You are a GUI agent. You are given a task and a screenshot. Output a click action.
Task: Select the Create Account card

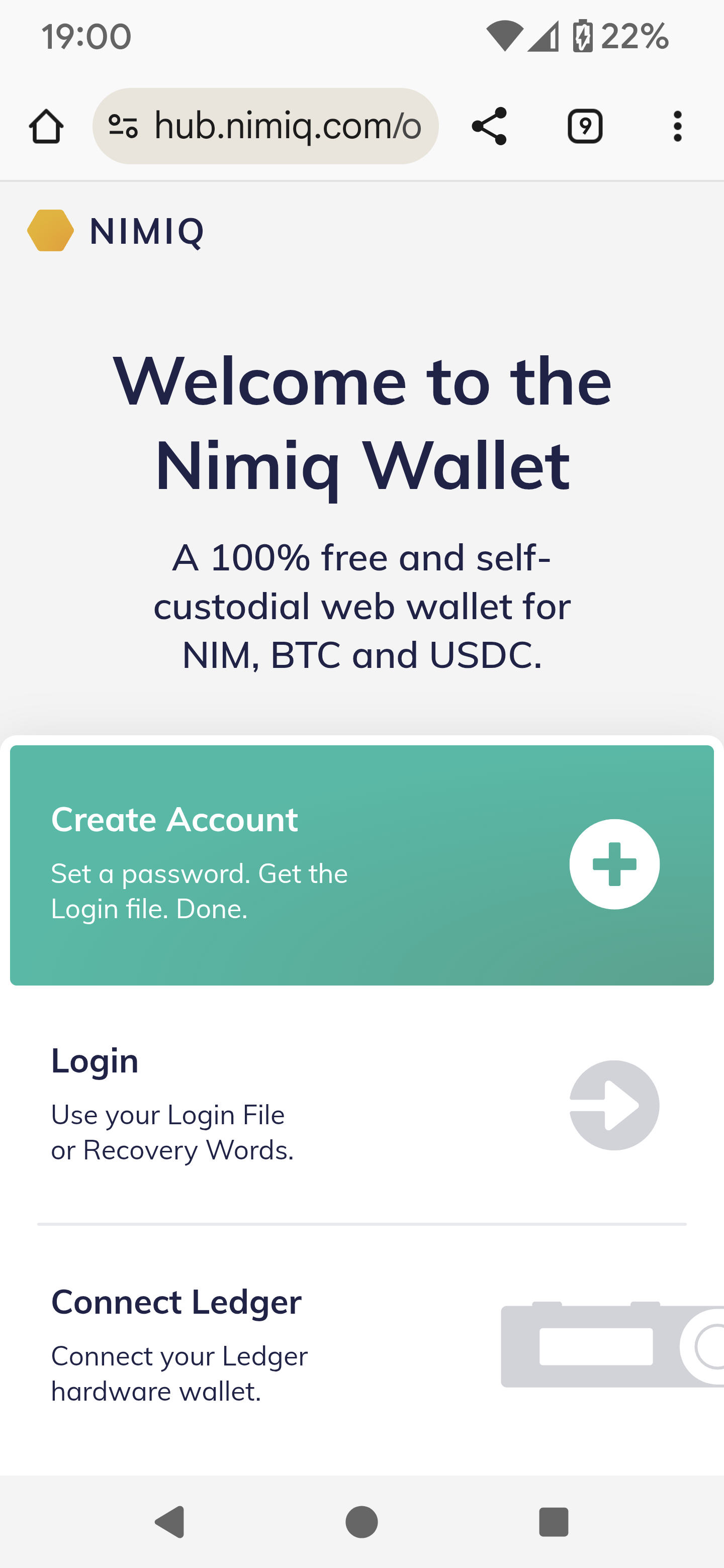(361, 864)
